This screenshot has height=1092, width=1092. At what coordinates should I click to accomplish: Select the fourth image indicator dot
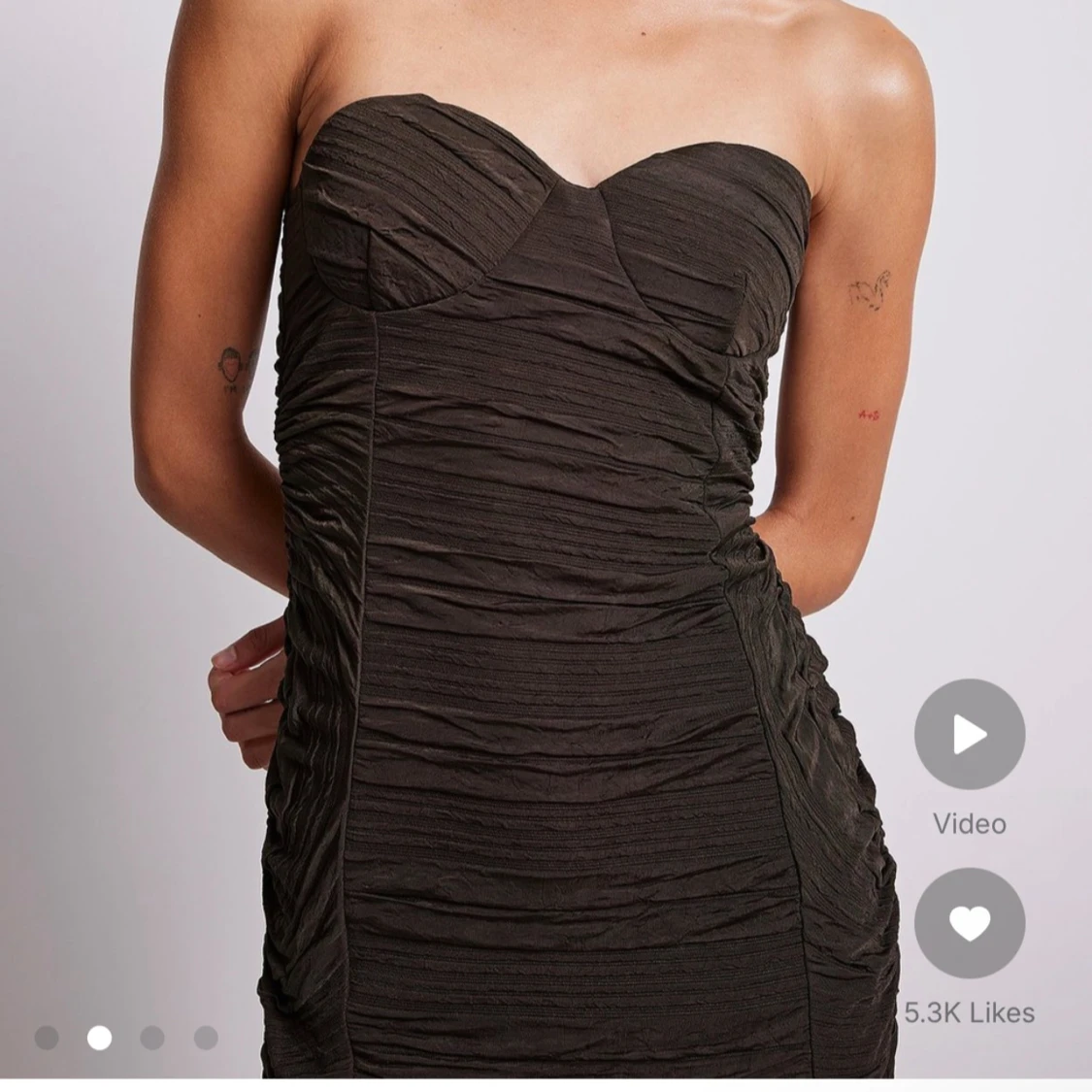point(206,1038)
